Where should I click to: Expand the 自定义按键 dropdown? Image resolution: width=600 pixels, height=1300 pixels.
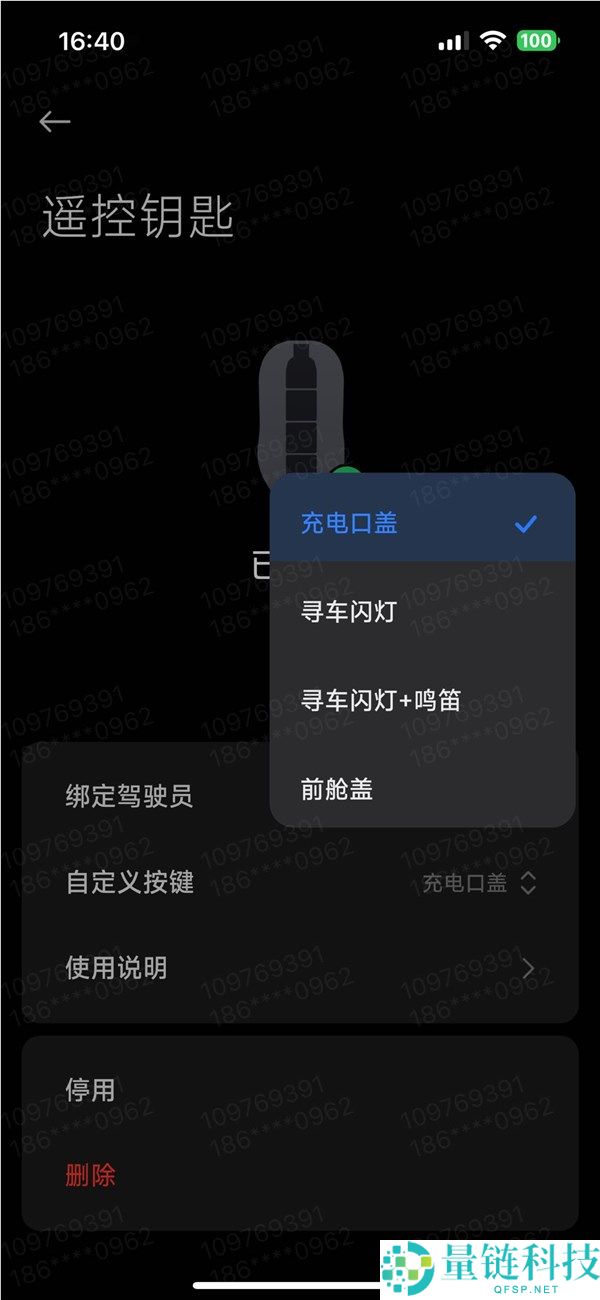(x=480, y=883)
